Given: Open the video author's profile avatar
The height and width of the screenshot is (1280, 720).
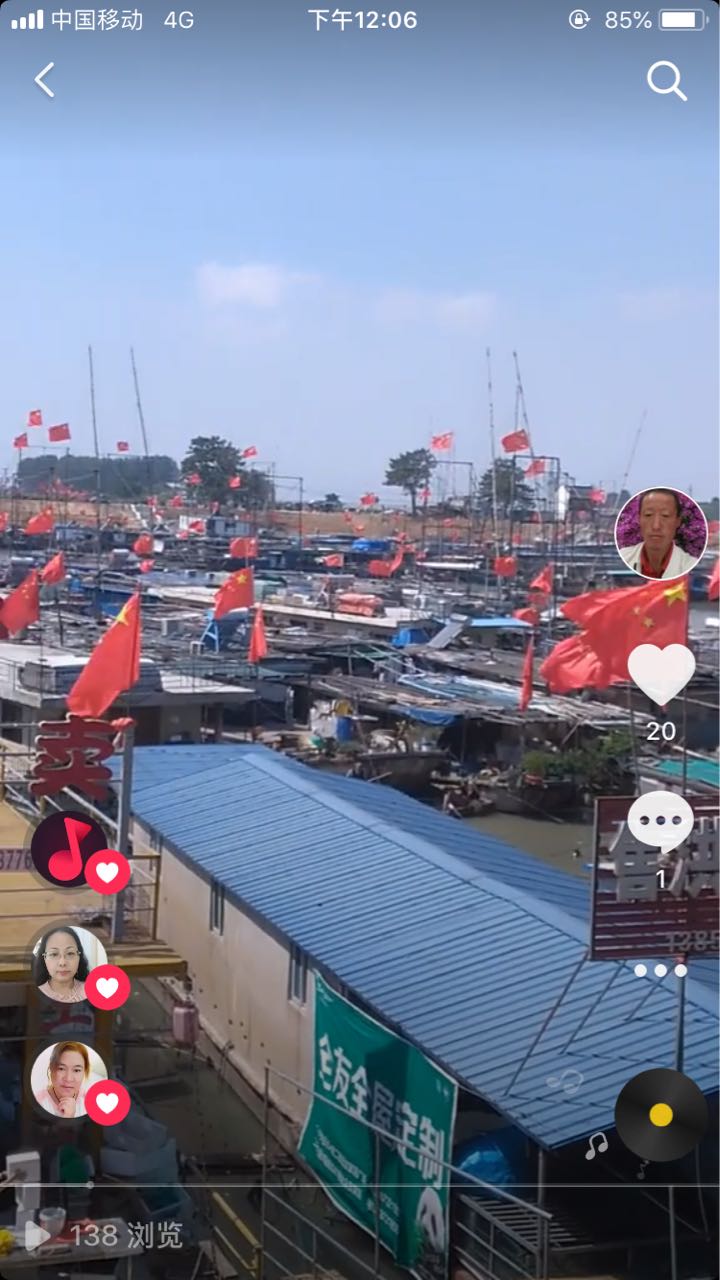Looking at the screenshot, I should click(x=661, y=534).
